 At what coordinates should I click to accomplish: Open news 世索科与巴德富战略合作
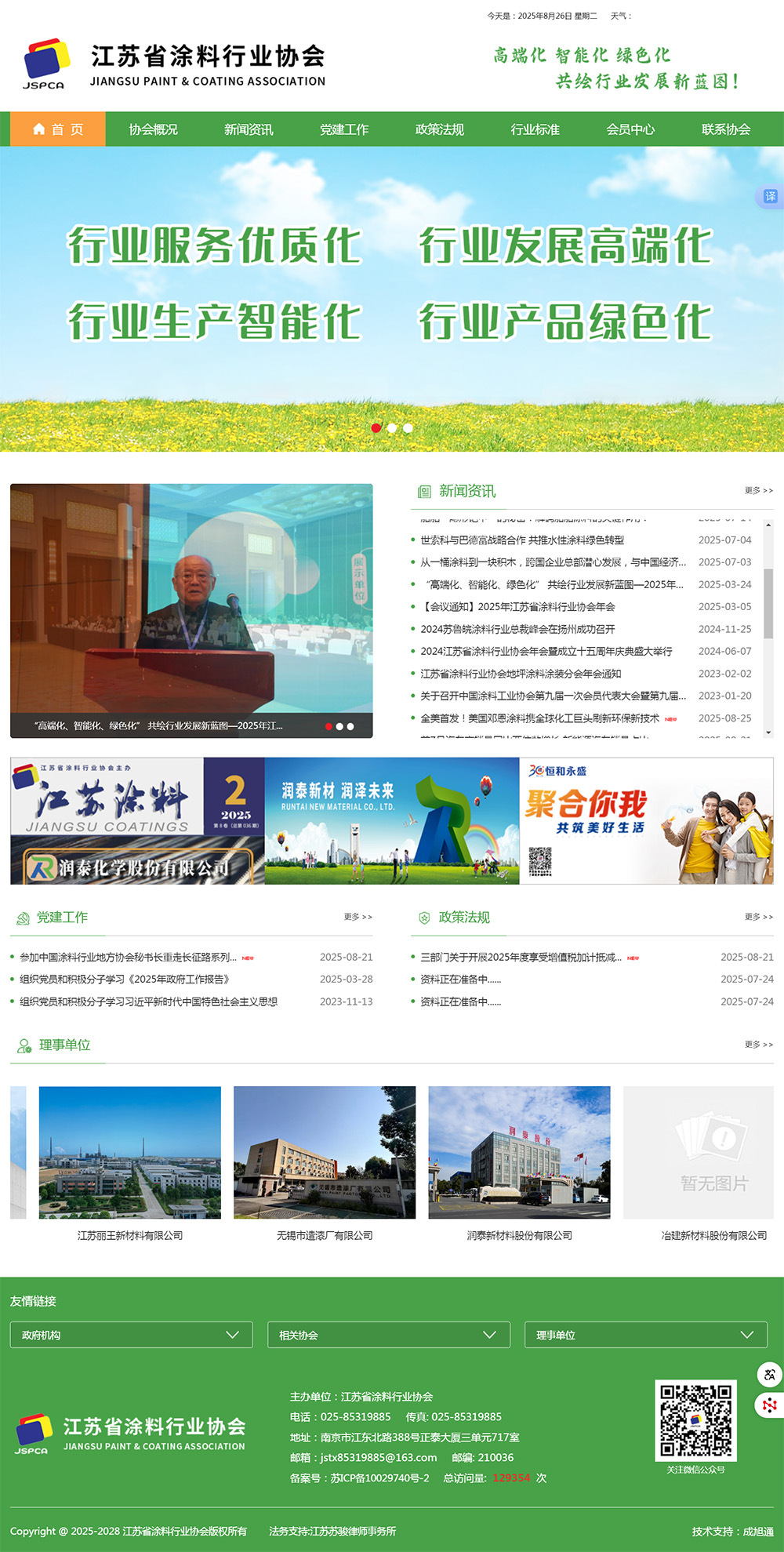522,540
